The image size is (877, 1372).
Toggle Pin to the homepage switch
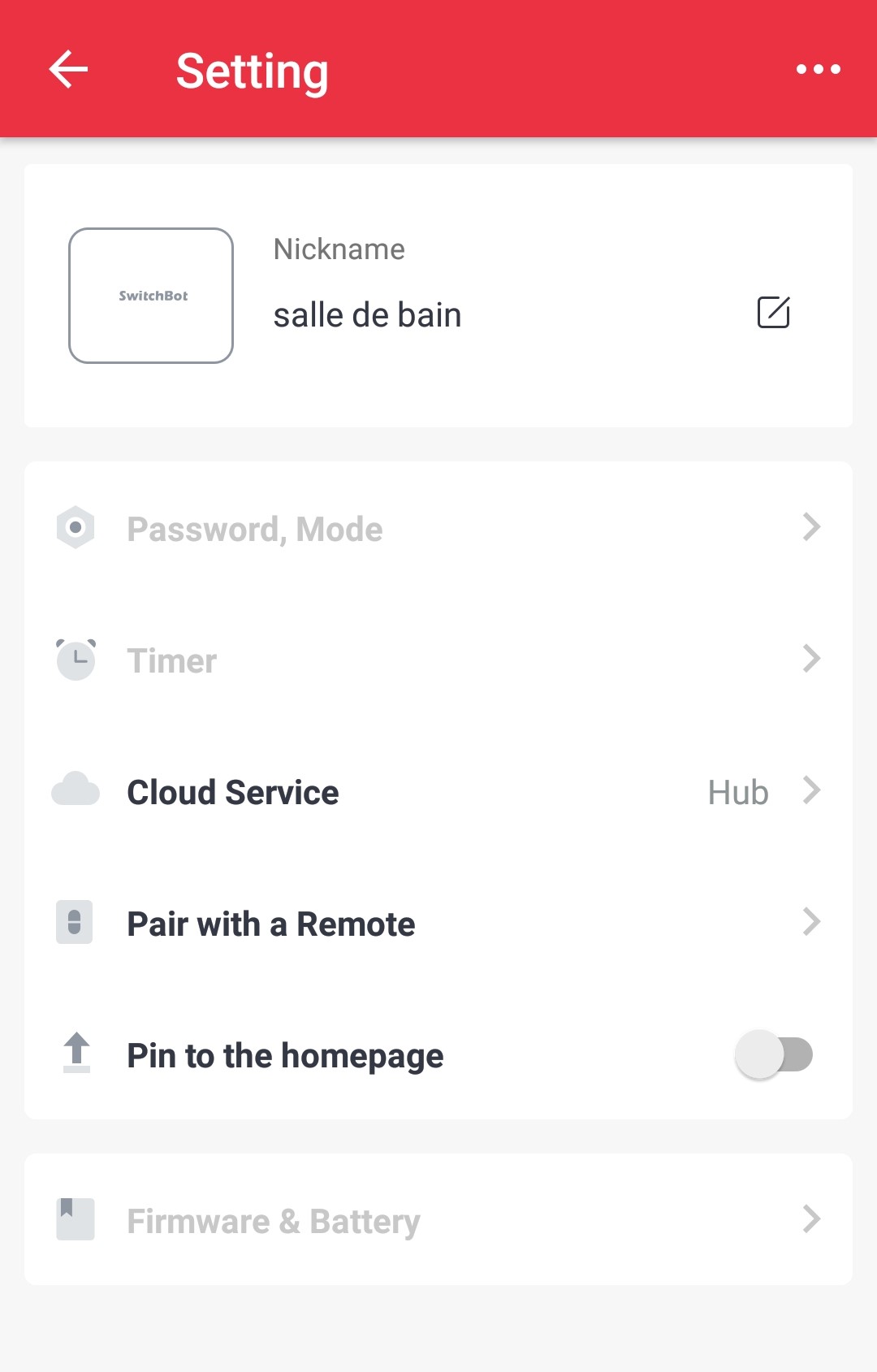(x=774, y=1055)
